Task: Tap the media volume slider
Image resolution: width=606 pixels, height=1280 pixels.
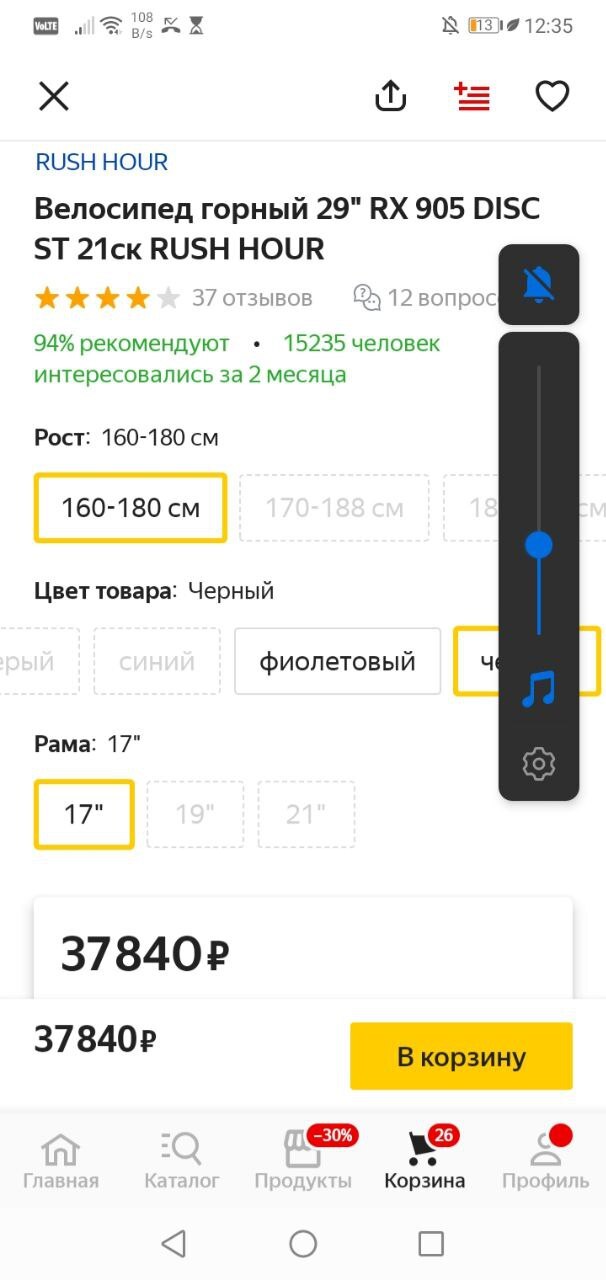Action: coord(539,545)
